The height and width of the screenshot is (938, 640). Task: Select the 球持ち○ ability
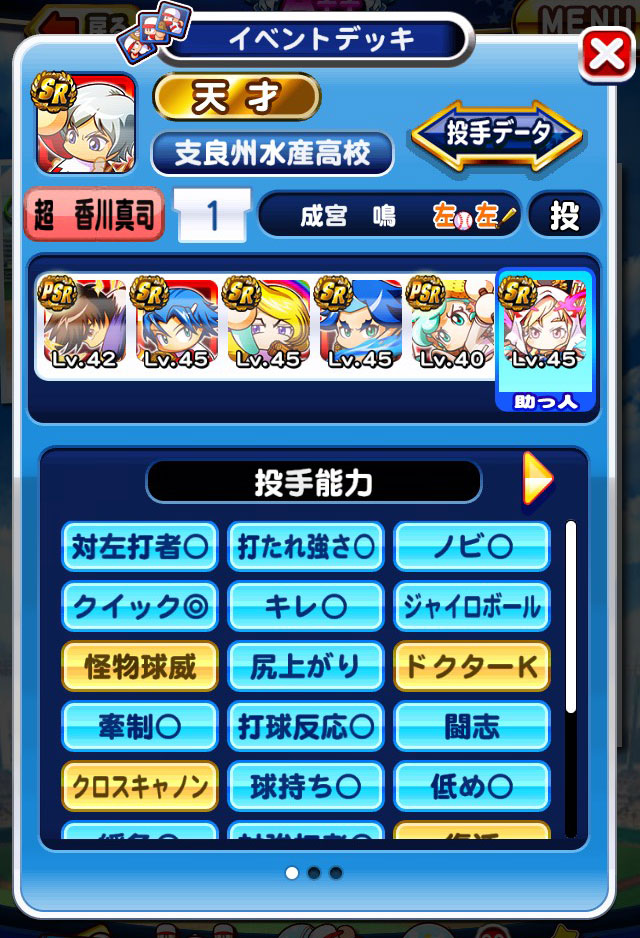305,786
